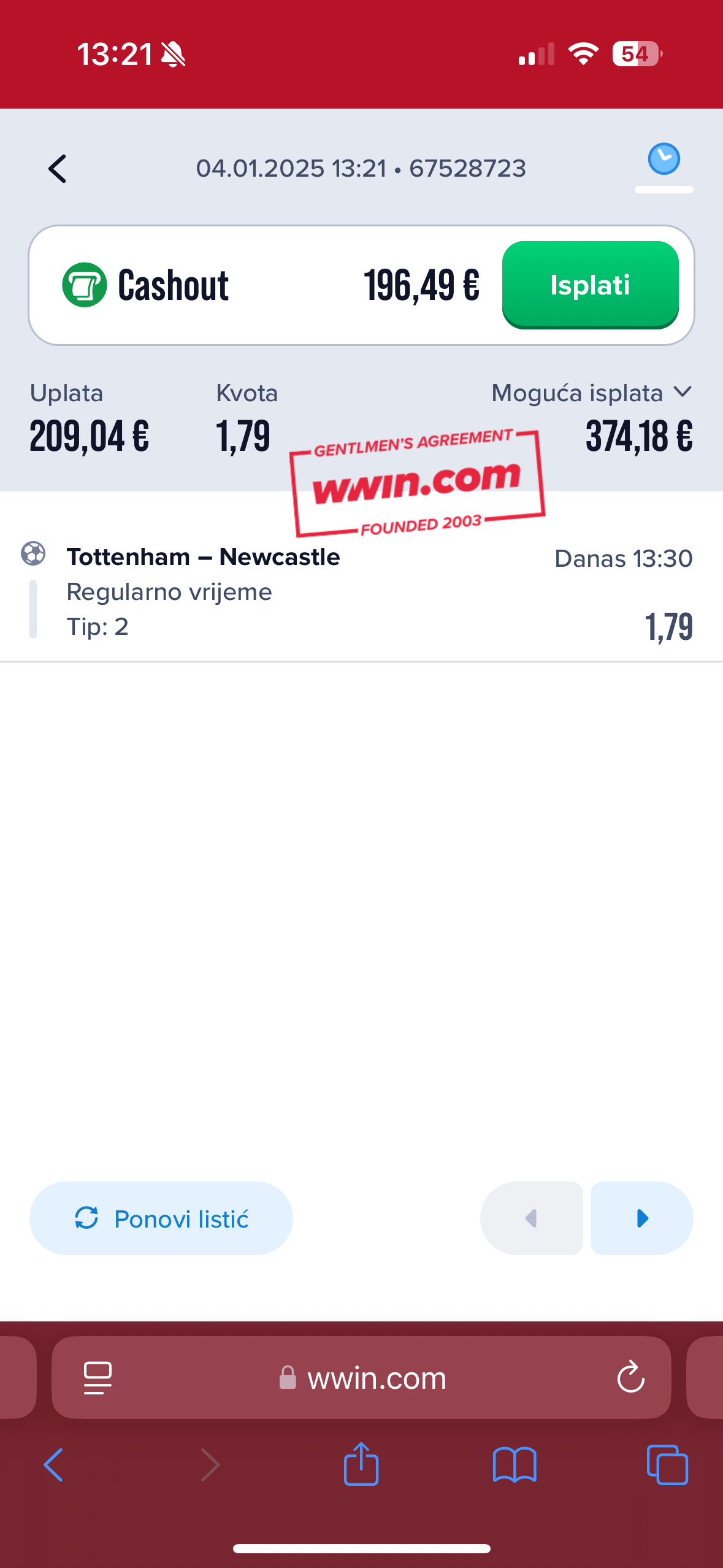Share this page from Safari toolbar
This screenshot has height=1568, width=723.
pos(361,1464)
